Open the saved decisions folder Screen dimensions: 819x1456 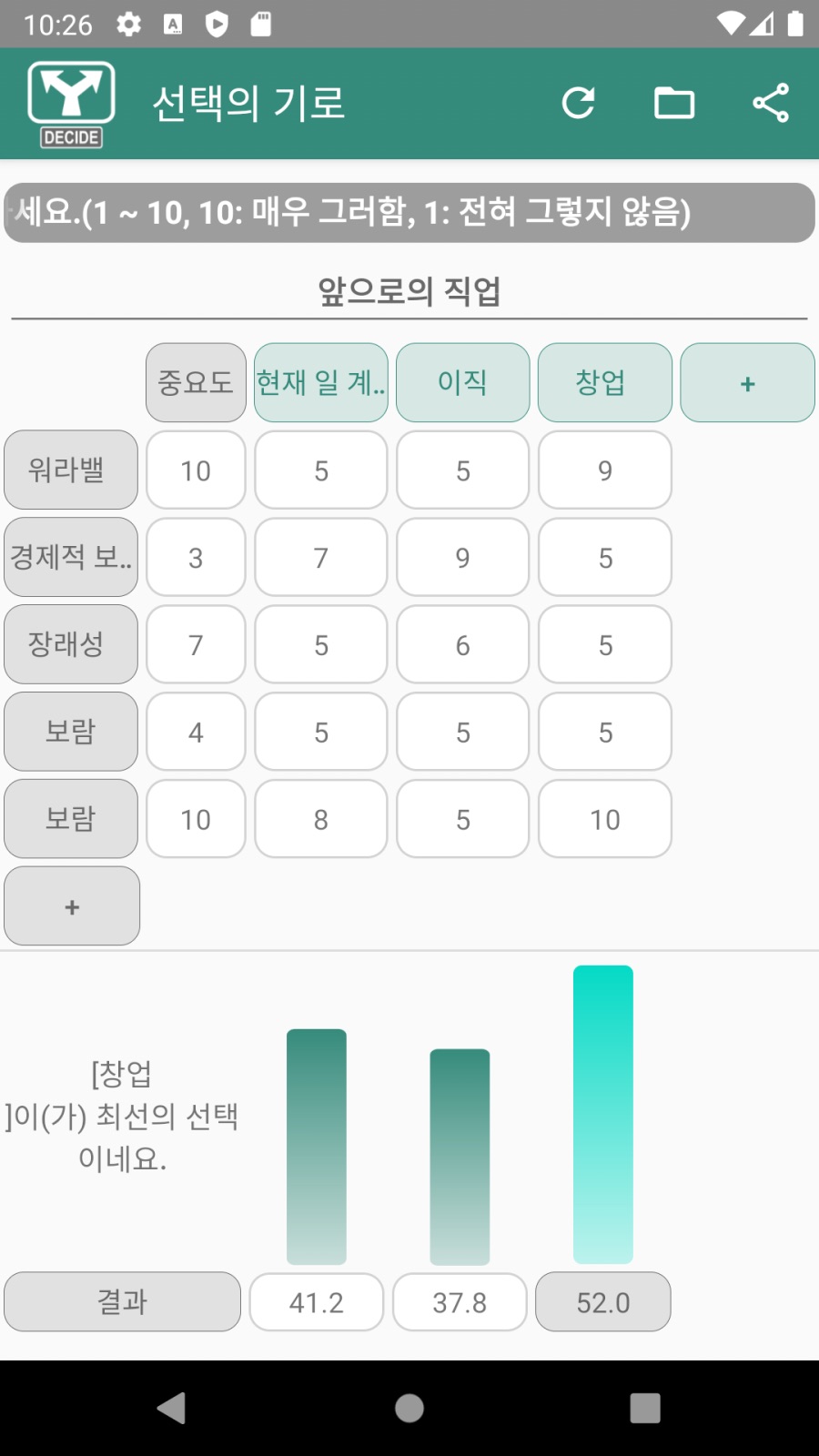click(674, 103)
